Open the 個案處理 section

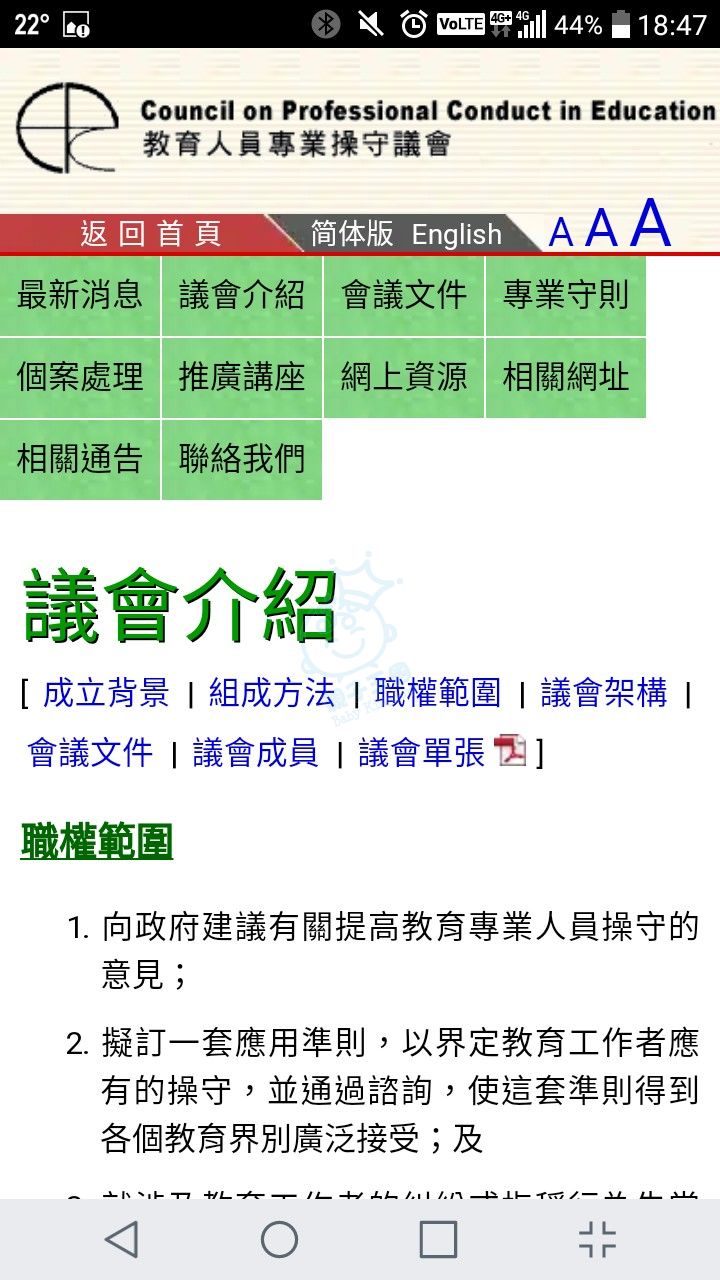(80, 378)
